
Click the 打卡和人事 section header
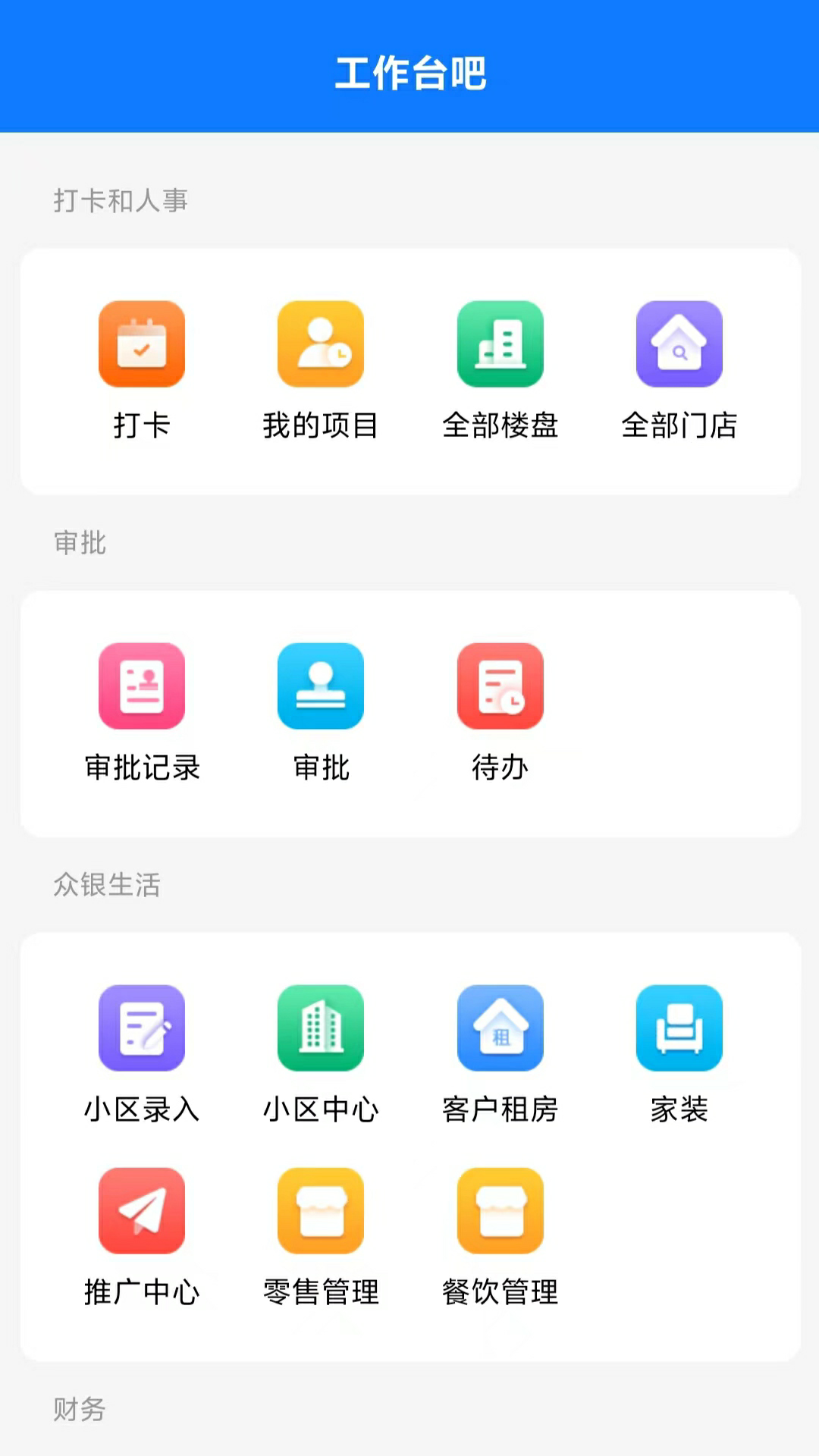[x=121, y=201]
